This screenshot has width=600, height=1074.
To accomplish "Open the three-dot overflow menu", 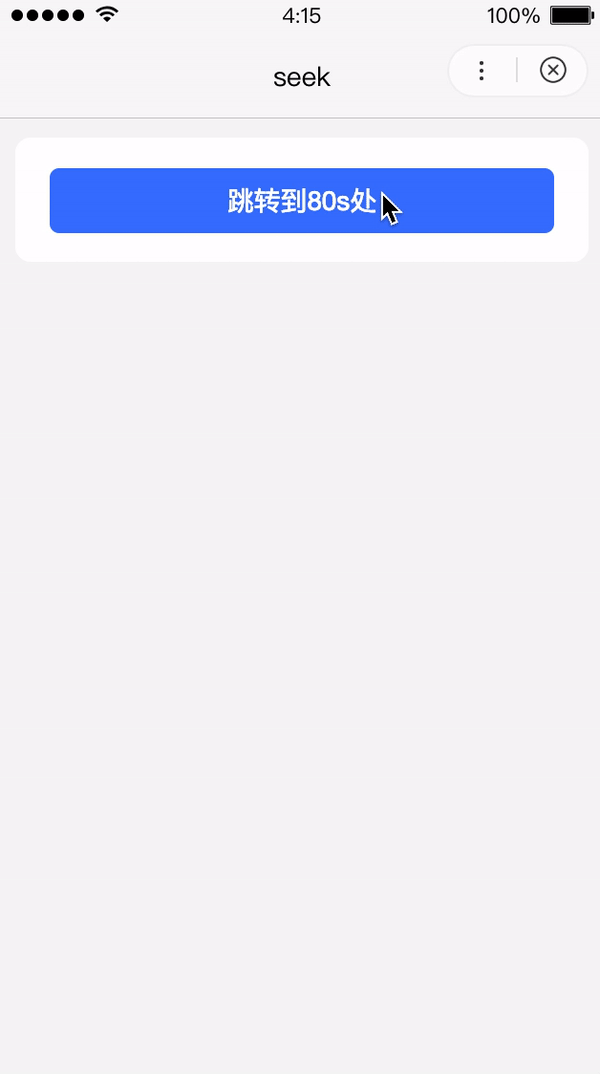I will 482,71.
